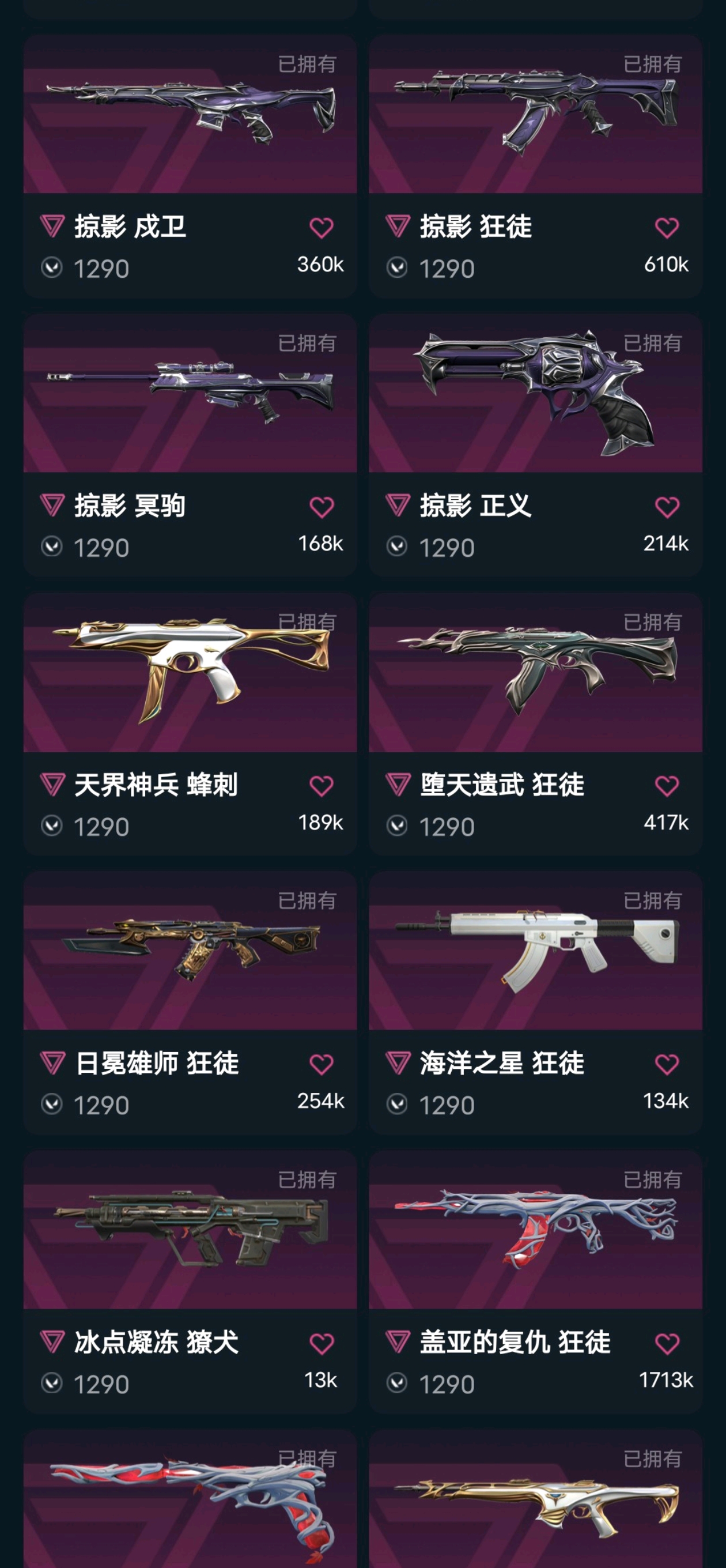Open the 海洋之星 狂徒 skin card
726x1568 pixels.
point(535,1002)
